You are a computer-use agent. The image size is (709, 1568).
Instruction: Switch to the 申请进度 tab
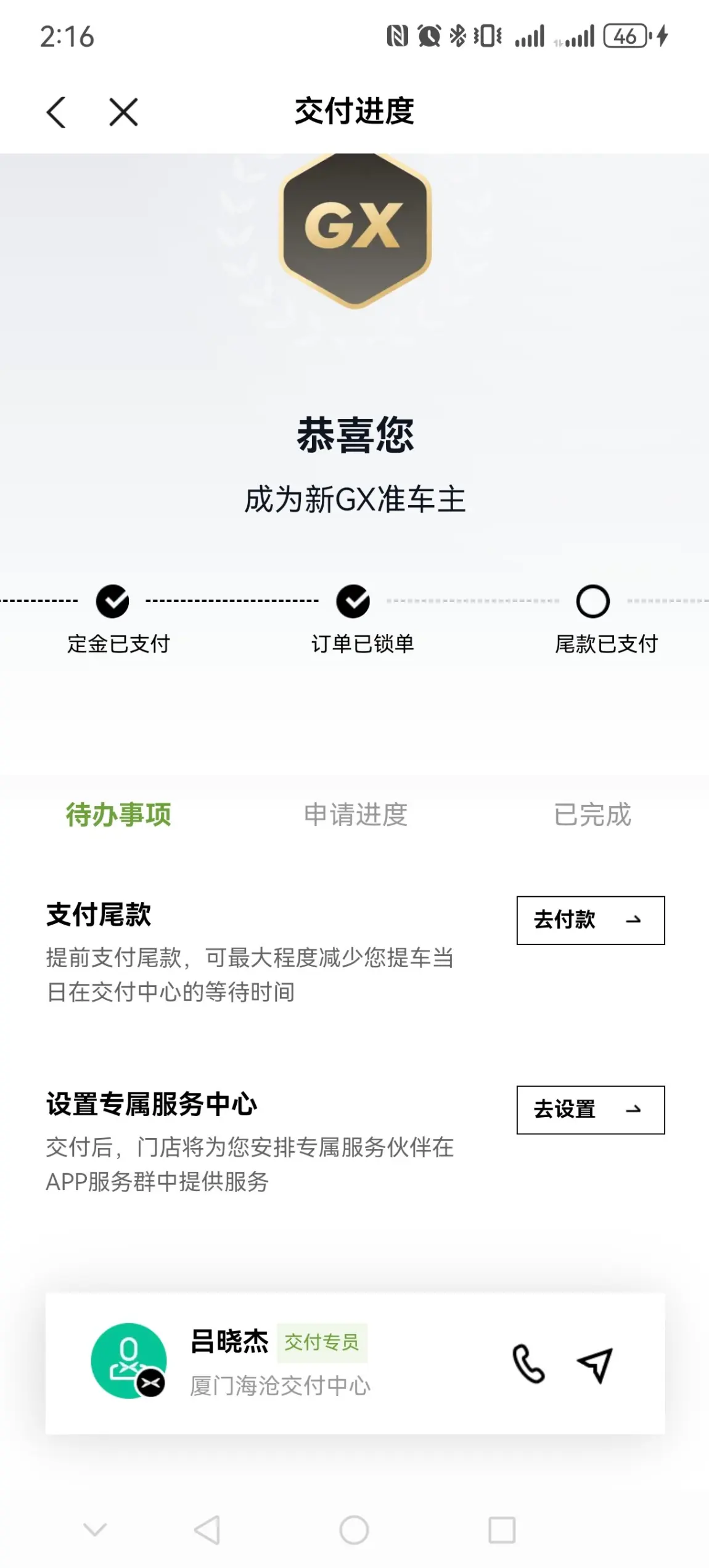[x=356, y=815]
